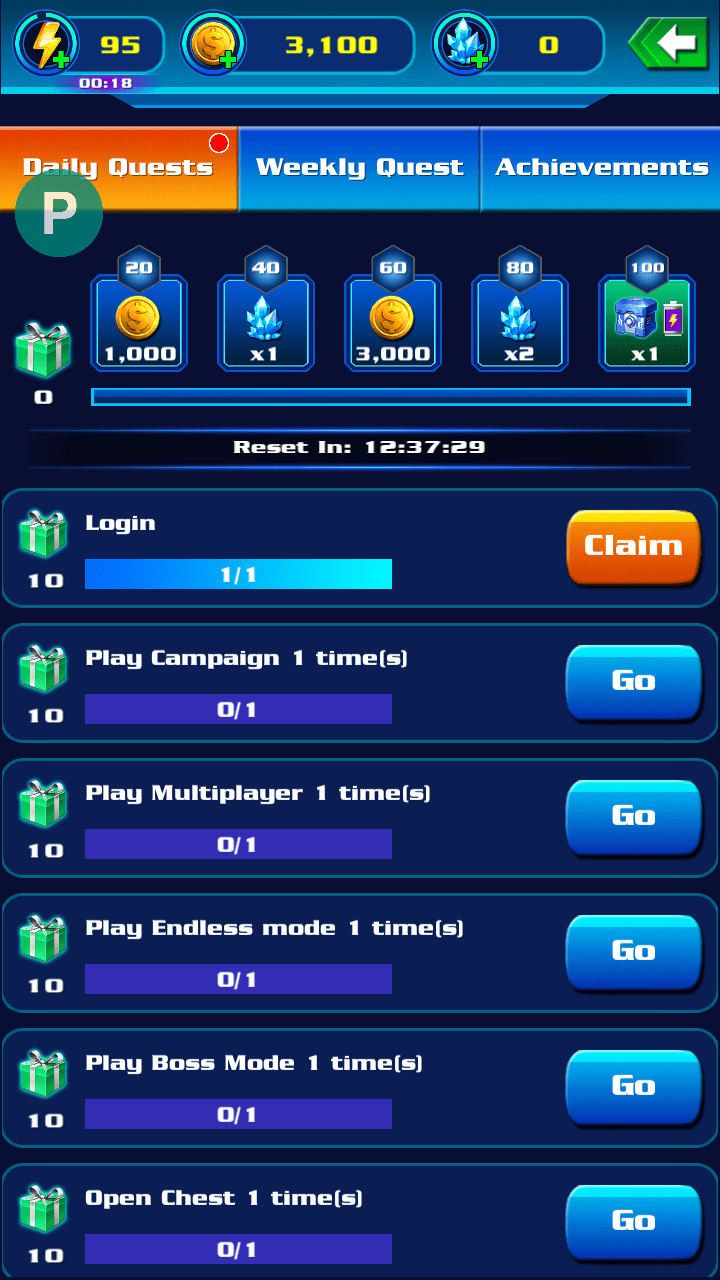The image size is (720, 1280).
Task: View the 1,000 coin reward at 20 points
Action: 139,323
